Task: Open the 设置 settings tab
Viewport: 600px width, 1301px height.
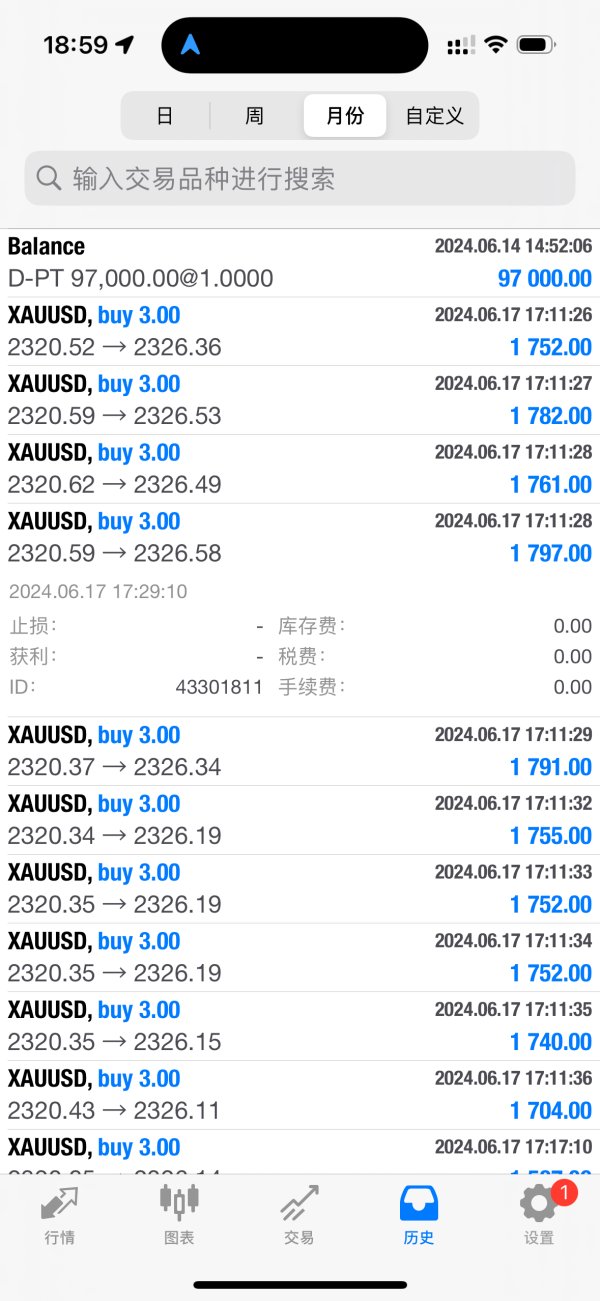Action: tap(538, 1214)
